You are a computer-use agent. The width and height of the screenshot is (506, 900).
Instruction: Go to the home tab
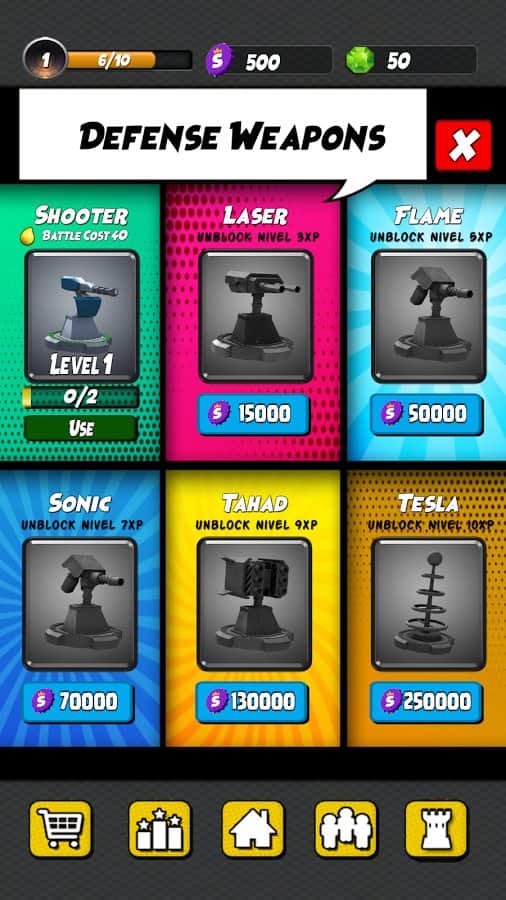(253, 829)
